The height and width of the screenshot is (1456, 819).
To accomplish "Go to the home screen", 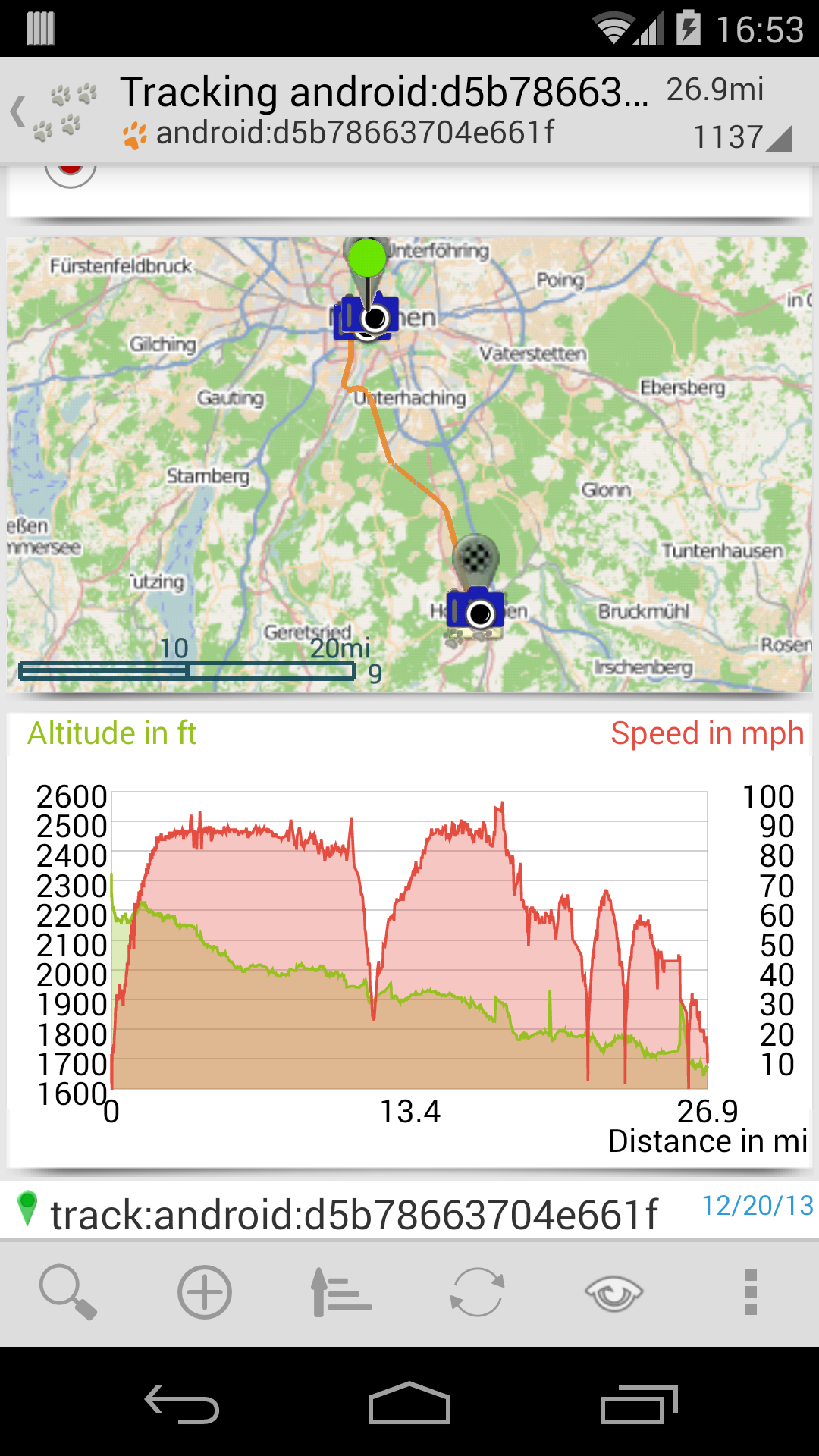I will 409,1404.
